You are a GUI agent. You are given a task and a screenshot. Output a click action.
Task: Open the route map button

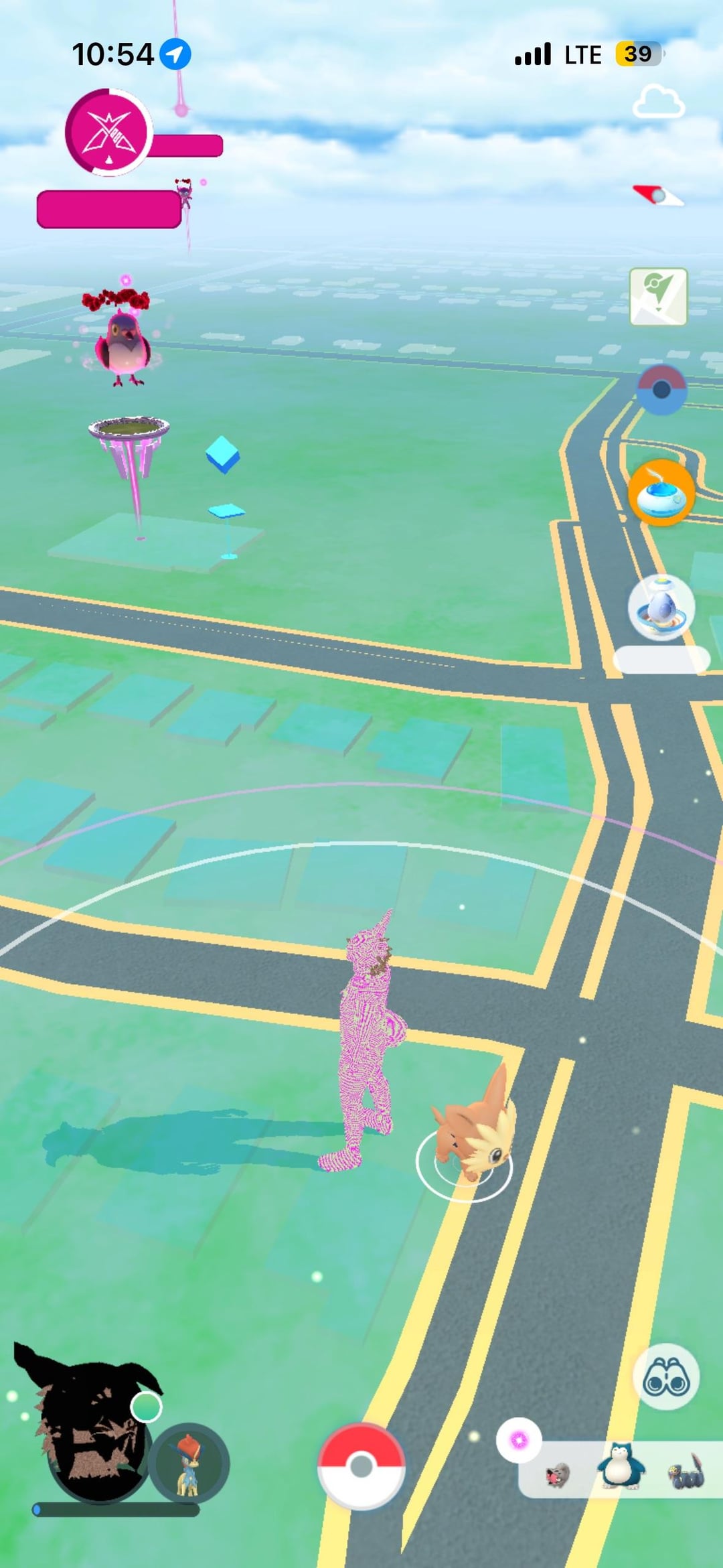pyautogui.click(x=659, y=296)
